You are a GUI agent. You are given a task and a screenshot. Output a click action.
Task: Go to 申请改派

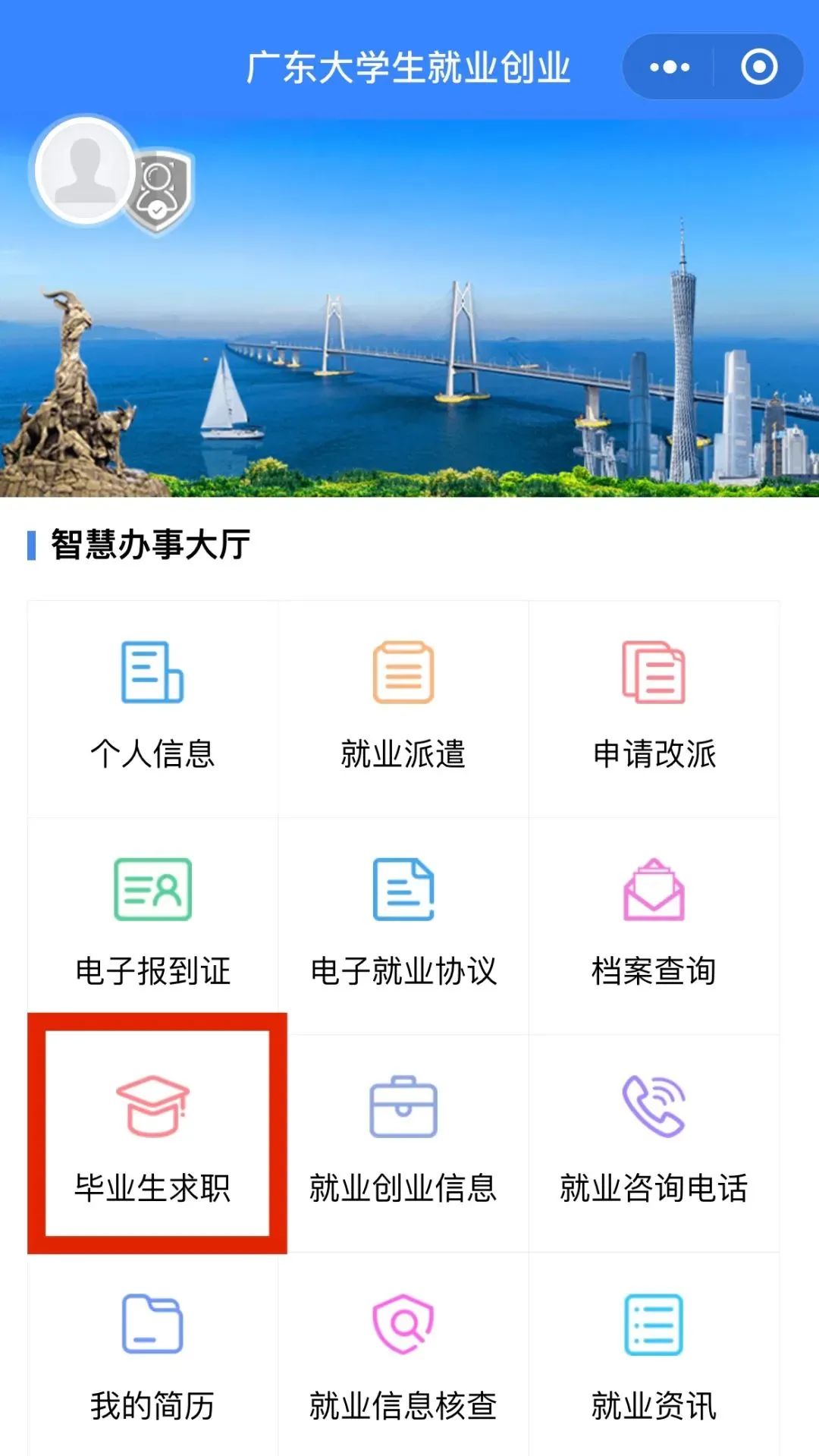tap(654, 707)
